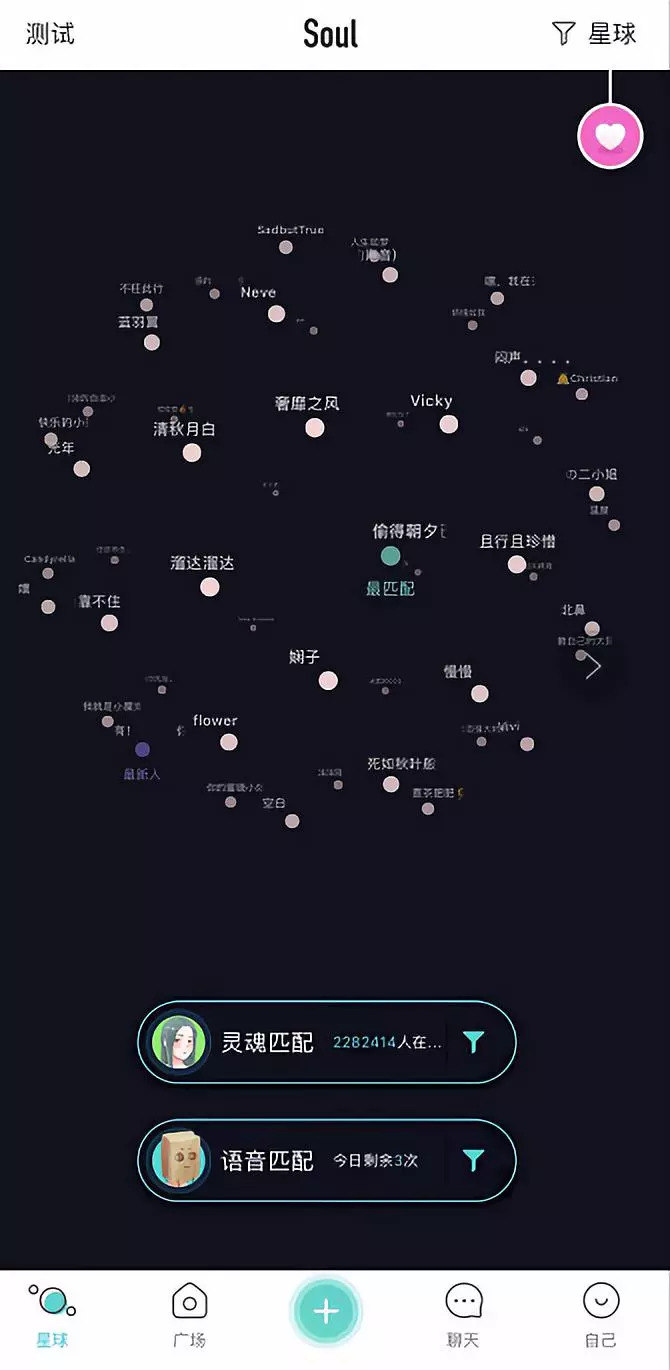Select the user Vicky on the planet

(x=448, y=424)
